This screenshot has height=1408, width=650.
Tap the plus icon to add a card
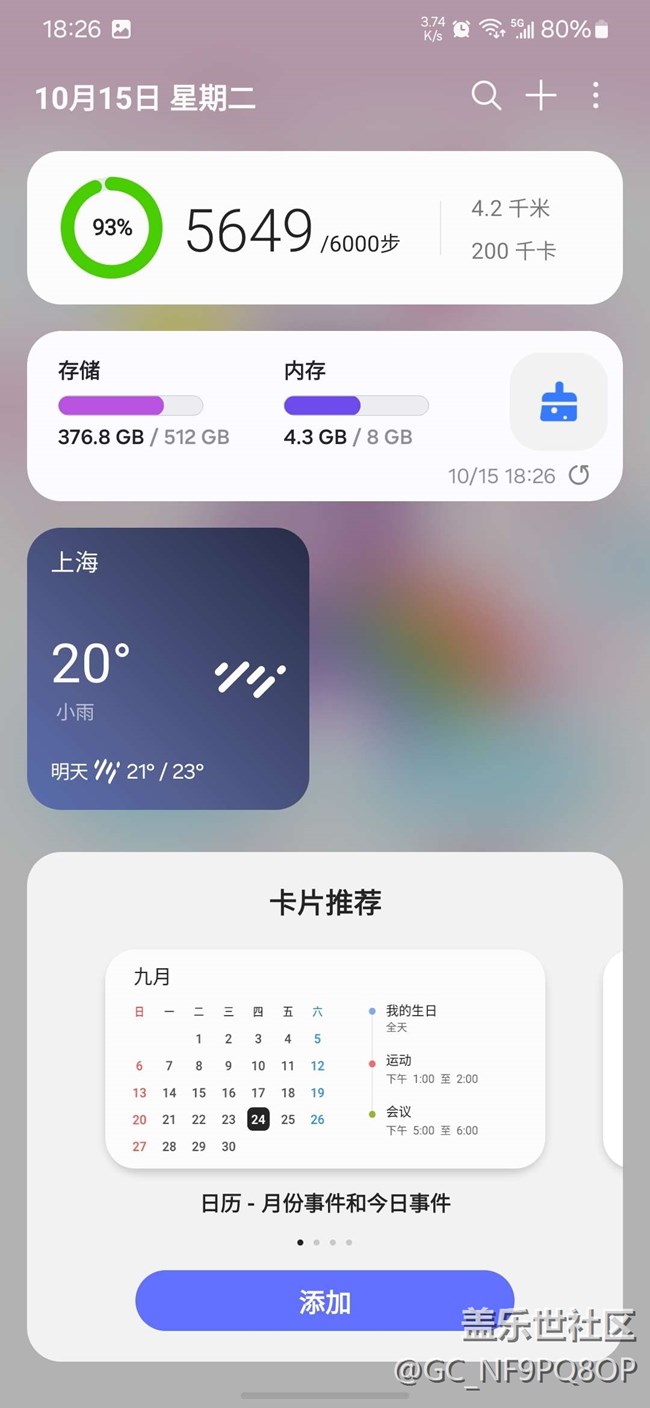click(541, 96)
